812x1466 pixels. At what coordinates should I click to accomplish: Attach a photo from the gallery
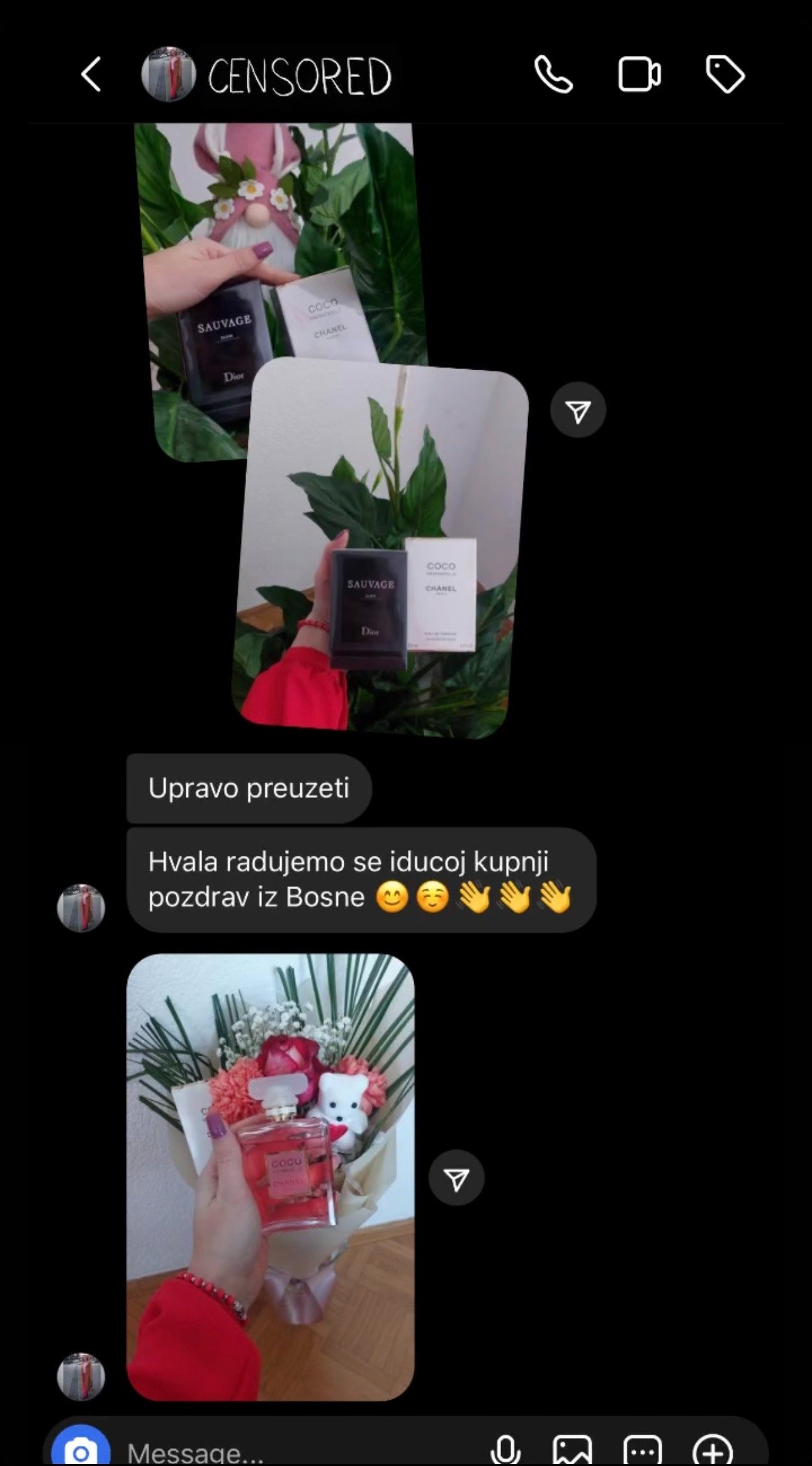[x=572, y=1452]
